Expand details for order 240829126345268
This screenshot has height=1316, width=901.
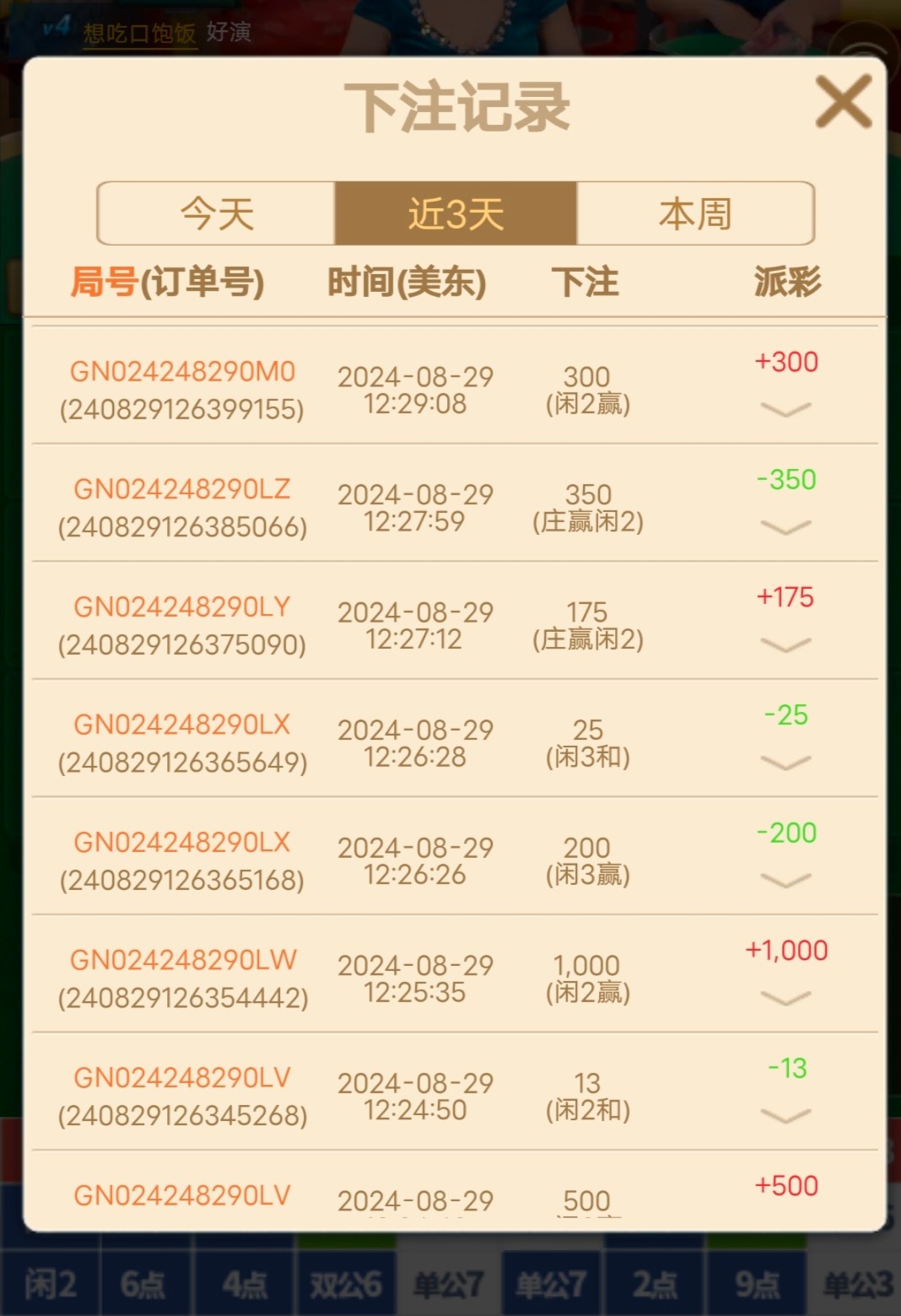coord(785,1117)
